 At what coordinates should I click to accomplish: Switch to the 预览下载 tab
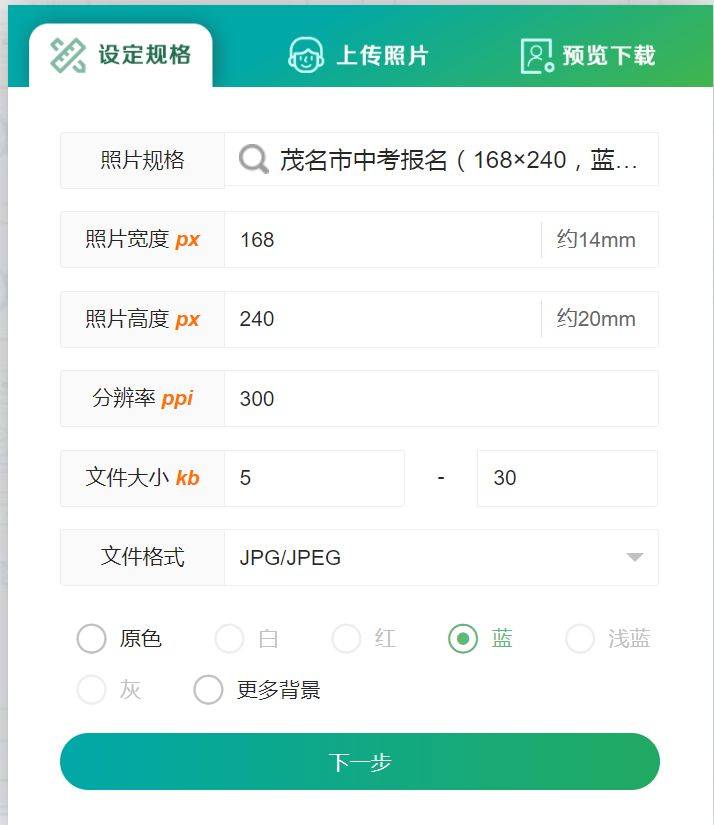pos(588,55)
